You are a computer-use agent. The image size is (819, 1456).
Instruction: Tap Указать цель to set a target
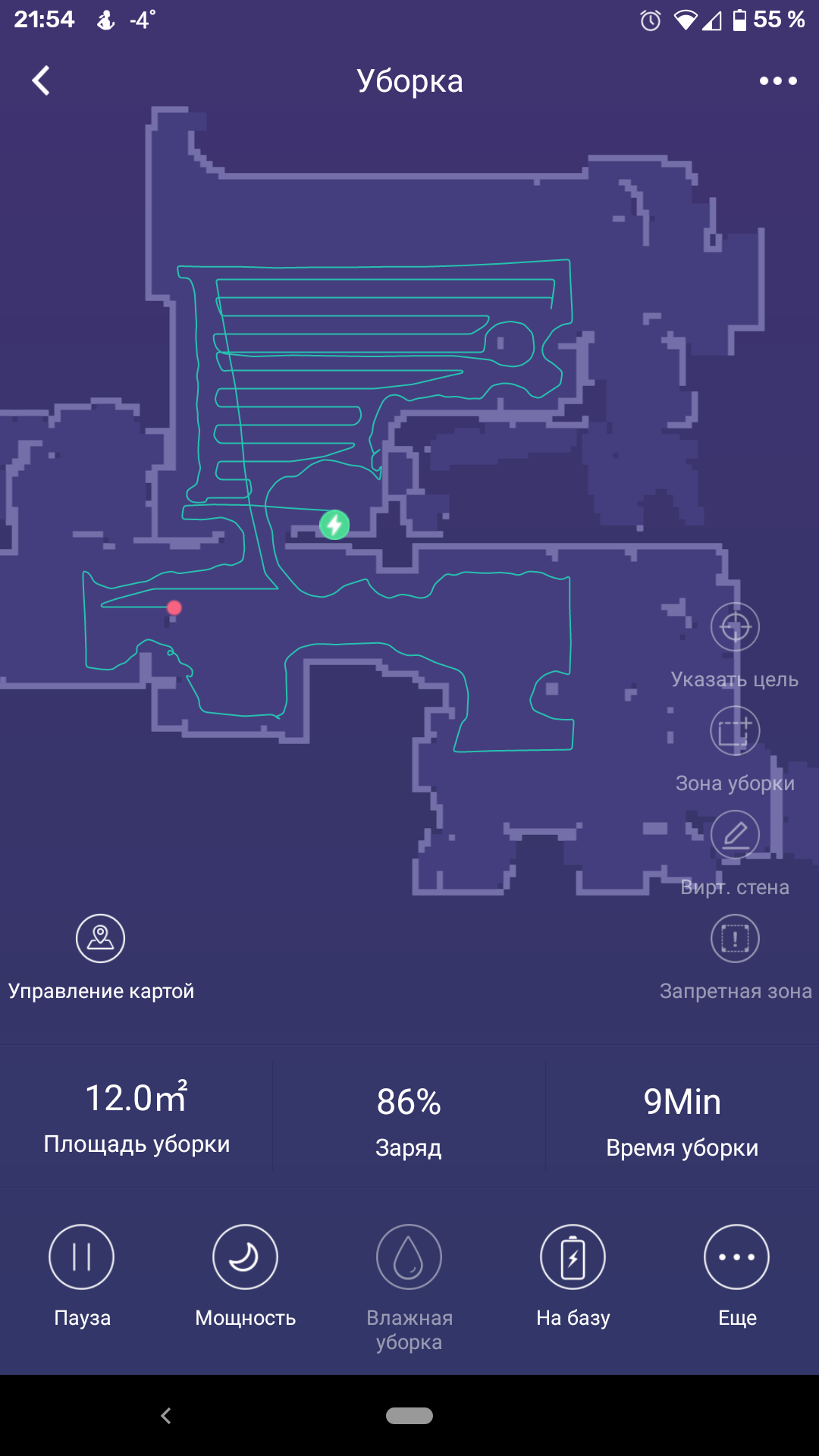[x=735, y=627]
